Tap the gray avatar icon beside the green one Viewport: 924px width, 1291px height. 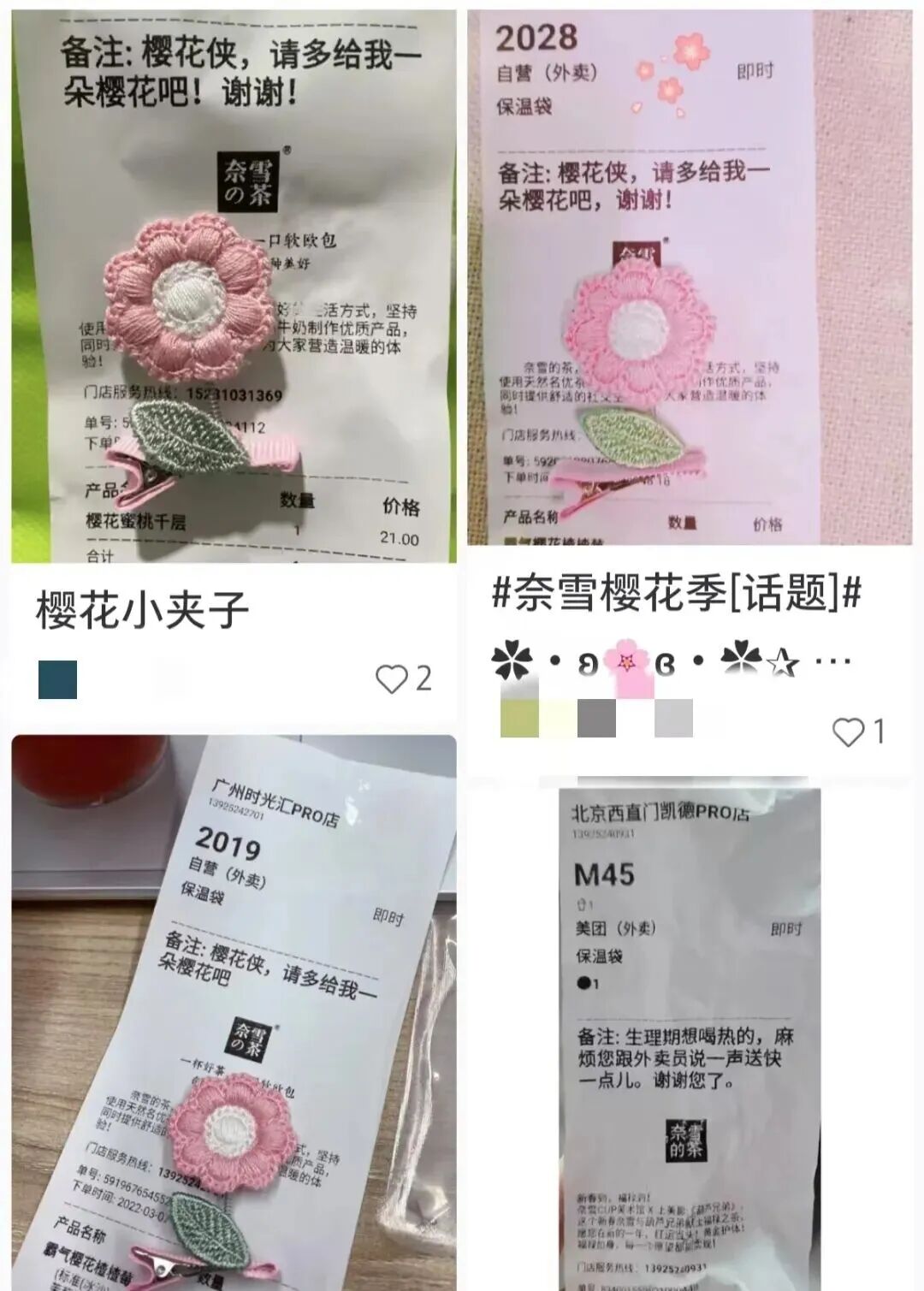(596, 717)
